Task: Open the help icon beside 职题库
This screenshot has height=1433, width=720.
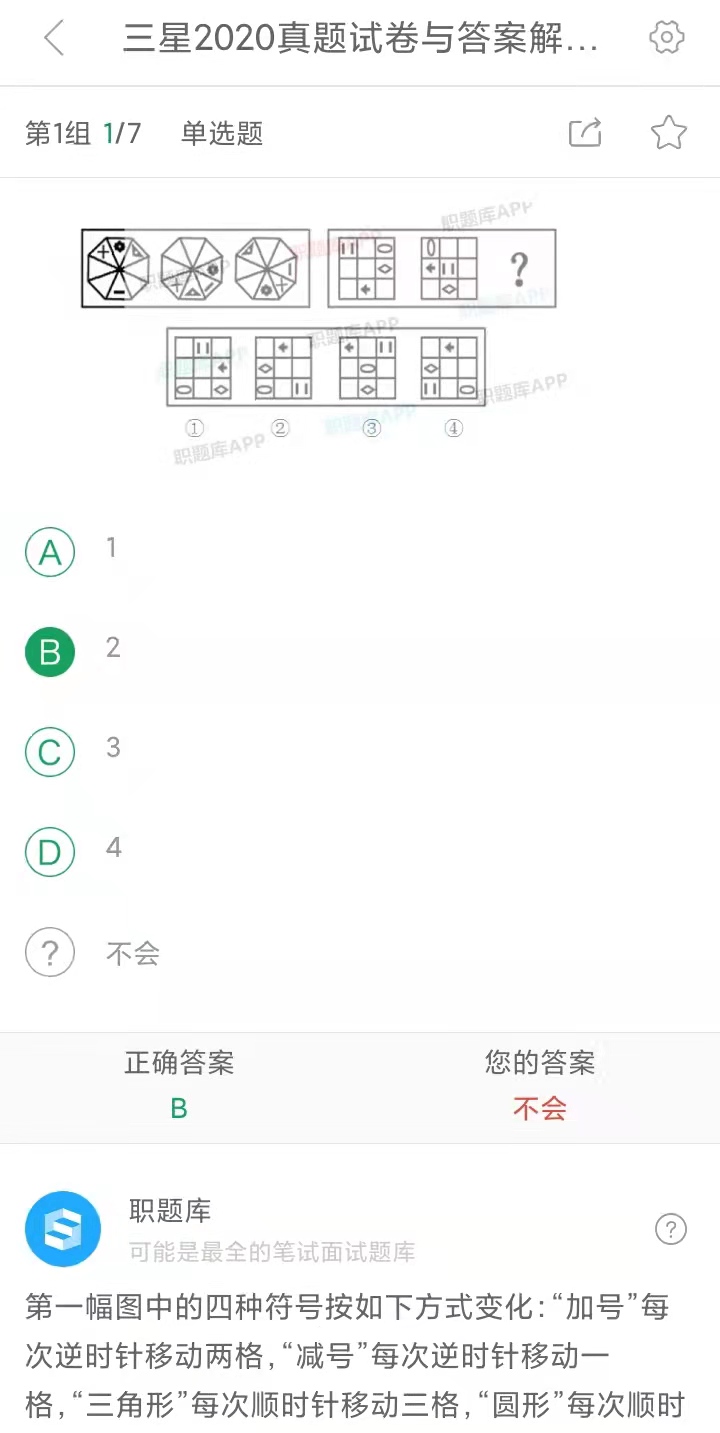Action: click(670, 1229)
